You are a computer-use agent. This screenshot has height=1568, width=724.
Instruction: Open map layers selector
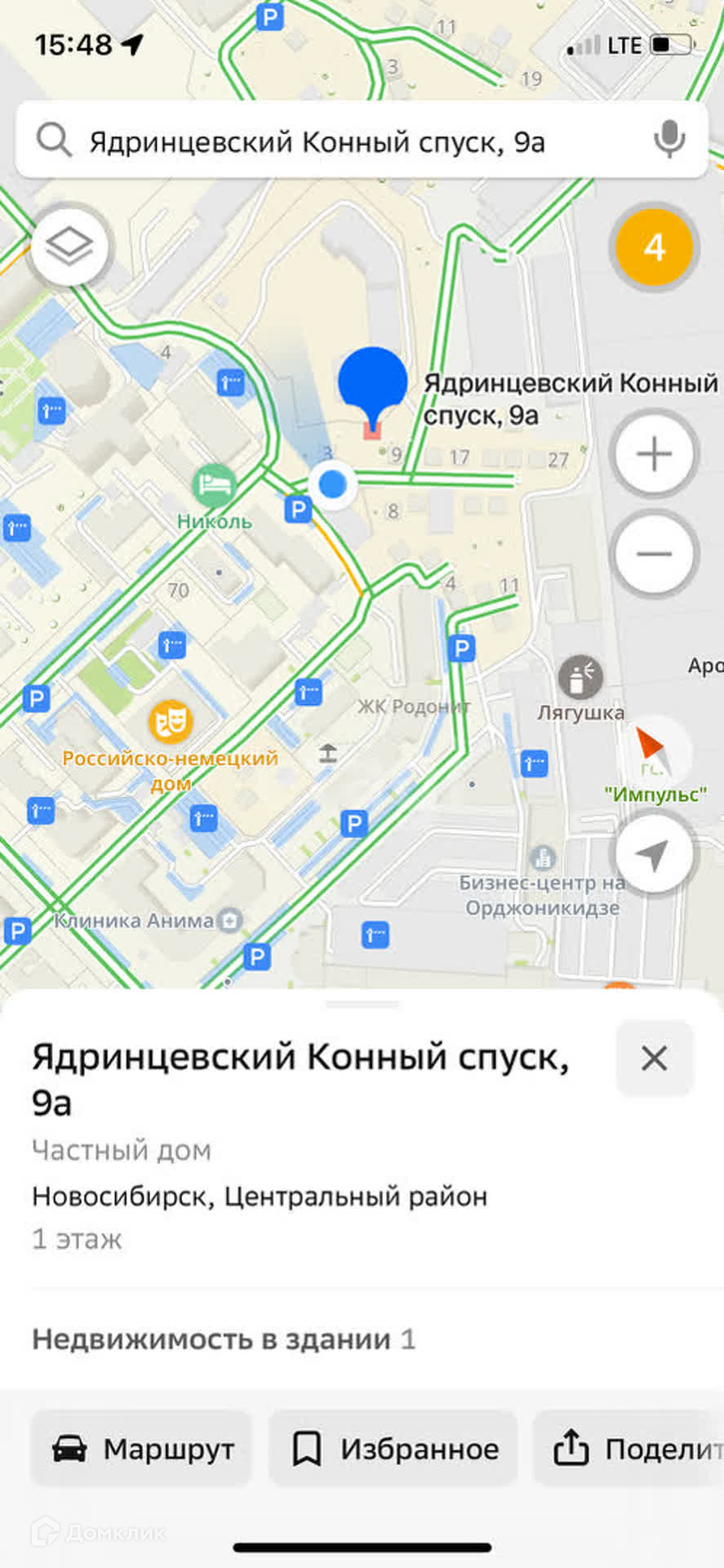tap(69, 246)
